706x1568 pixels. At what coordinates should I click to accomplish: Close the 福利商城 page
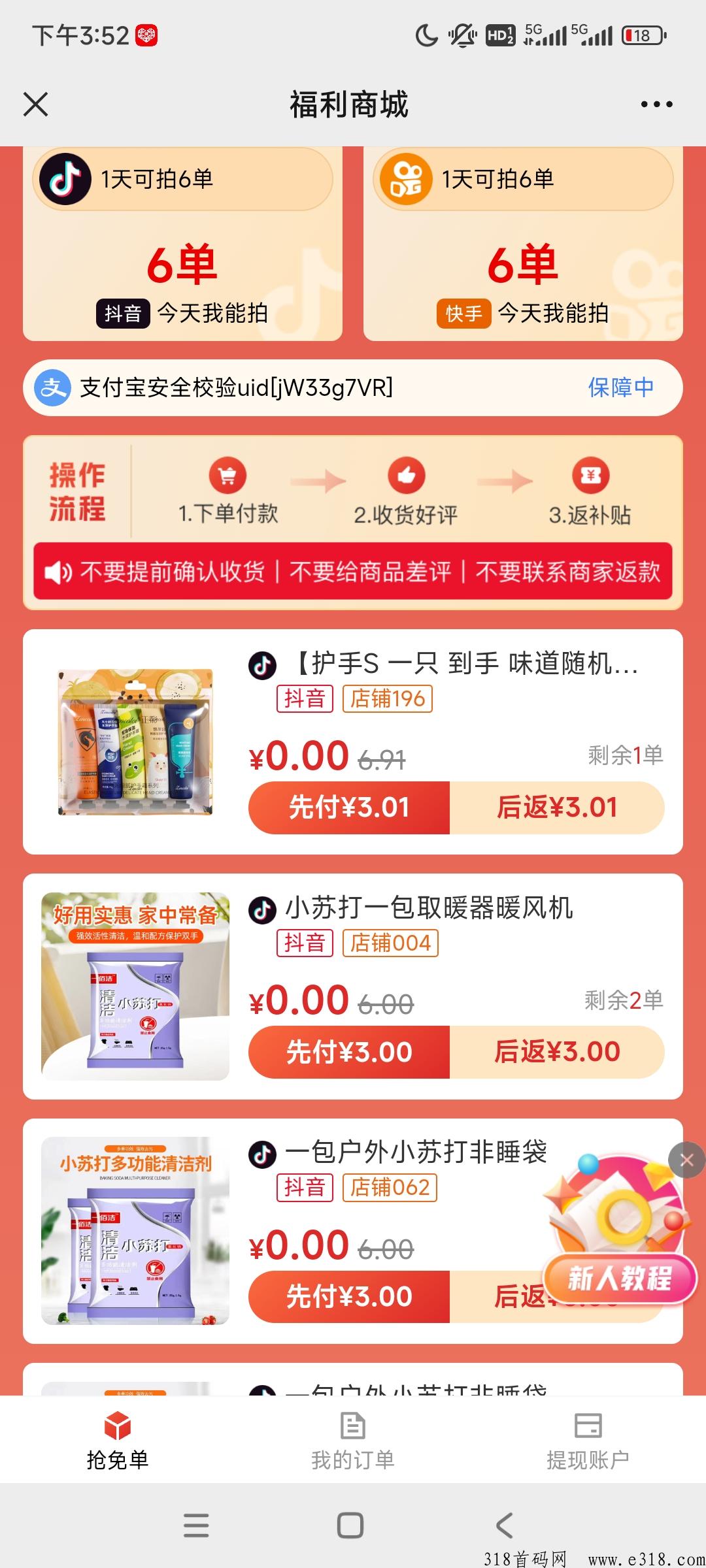pyautogui.click(x=35, y=104)
